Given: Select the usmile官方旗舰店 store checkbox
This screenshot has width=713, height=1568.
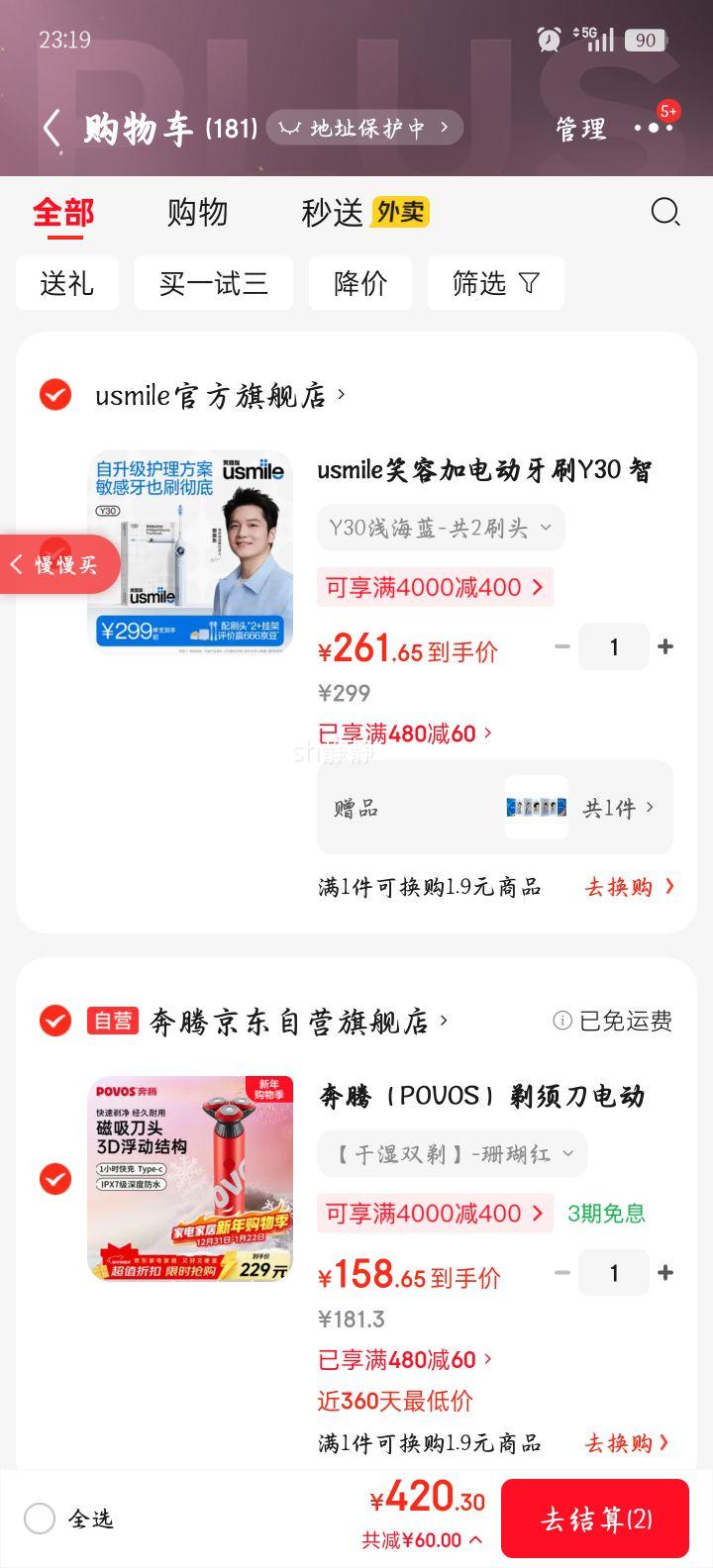Looking at the screenshot, I should point(54,393).
